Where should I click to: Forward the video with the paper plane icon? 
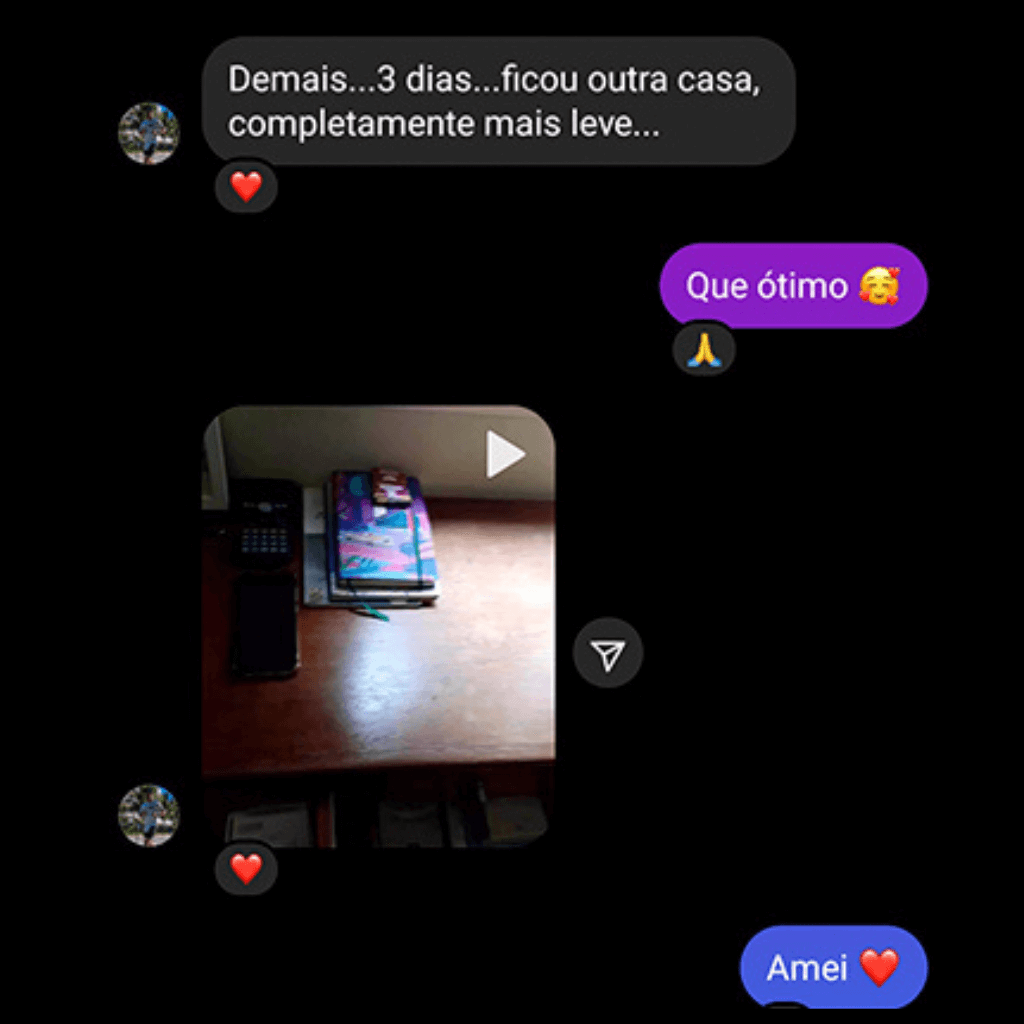[608, 655]
